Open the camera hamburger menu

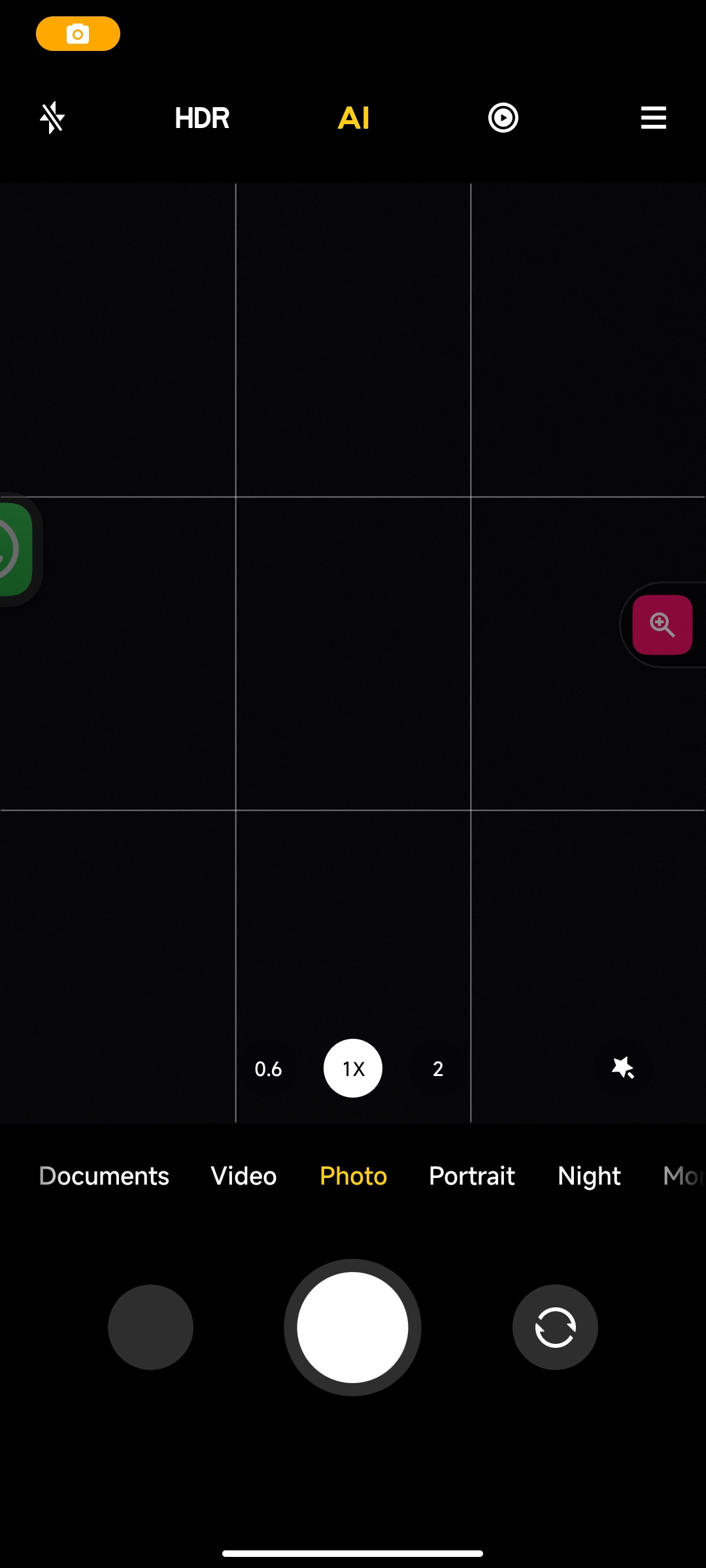coord(654,118)
